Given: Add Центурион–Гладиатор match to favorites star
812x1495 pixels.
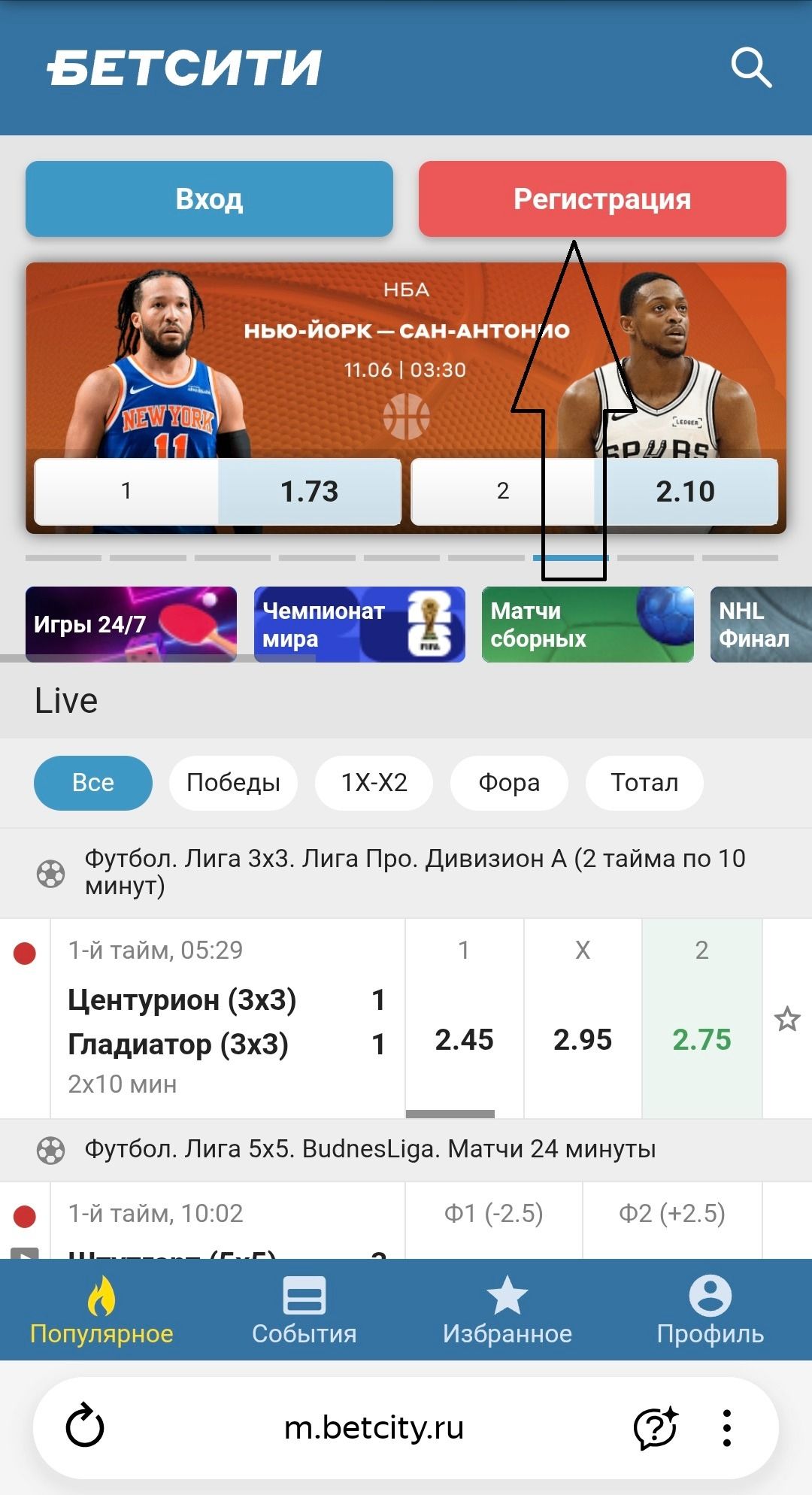Looking at the screenshot, I should (787, 1019).
